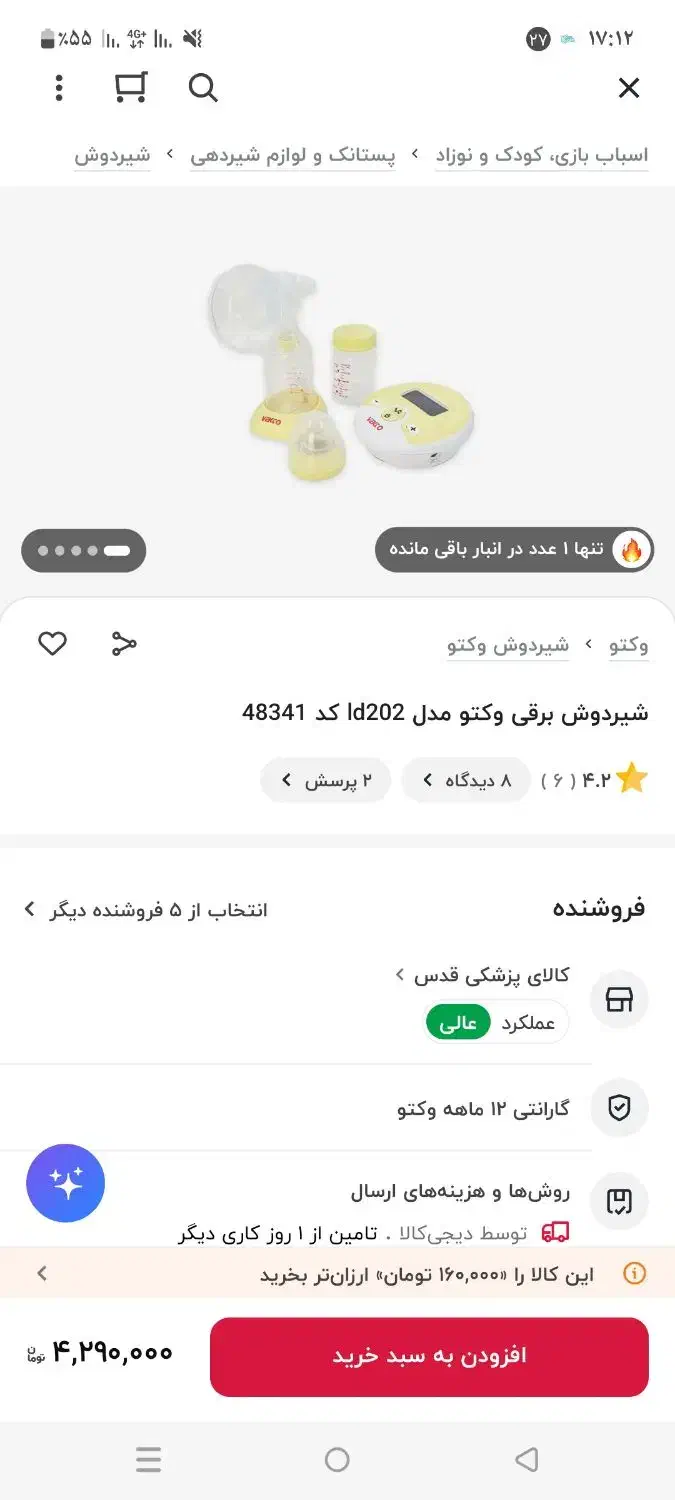Expand the buy cheaper offer banner
This screenshot has width=675, height=1500.
click(337, 1274)
